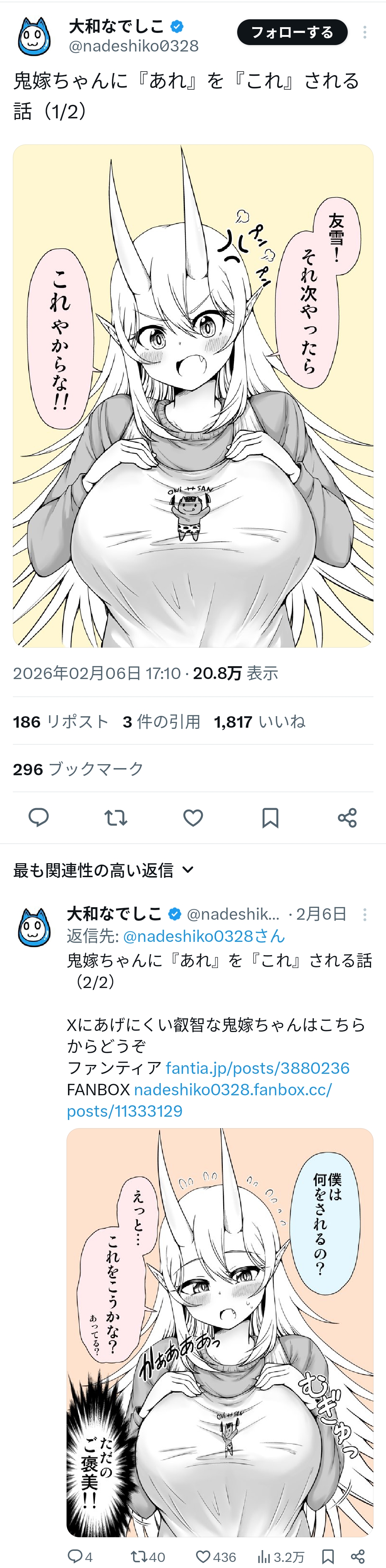
Task: Open the main post's manga image
Action: pyautogui.click(x=192, y=395)
